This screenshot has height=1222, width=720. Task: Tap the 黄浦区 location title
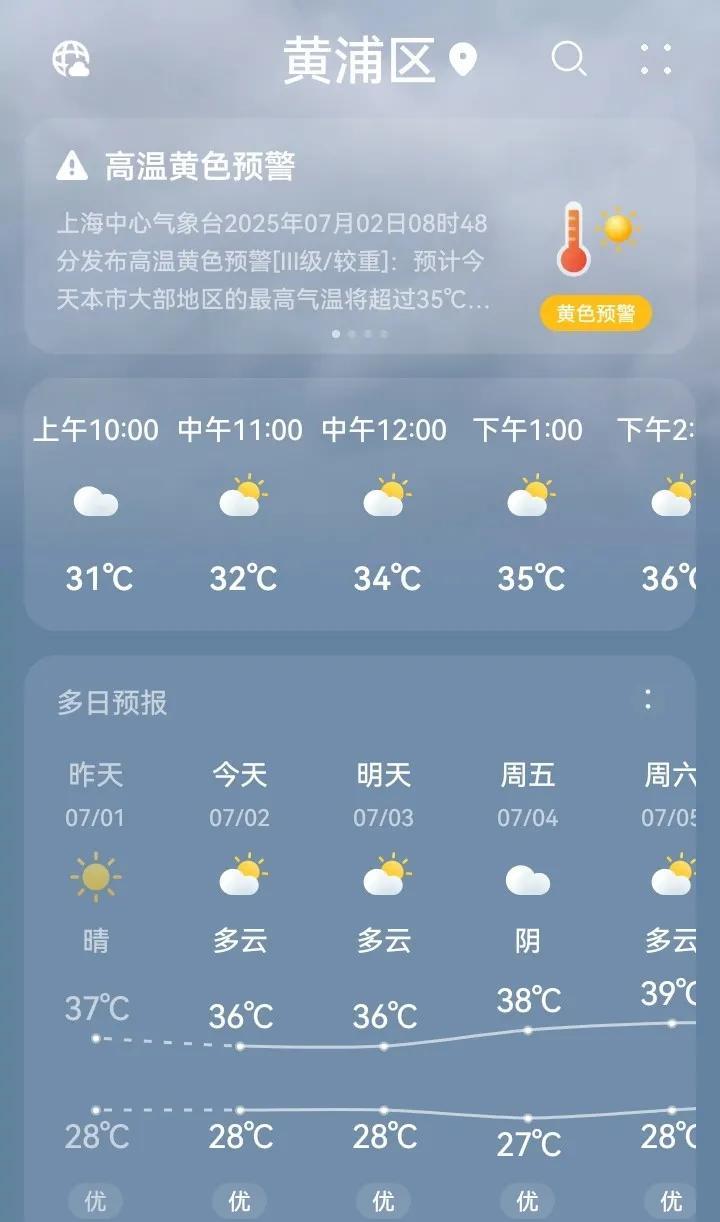(359, 60)
